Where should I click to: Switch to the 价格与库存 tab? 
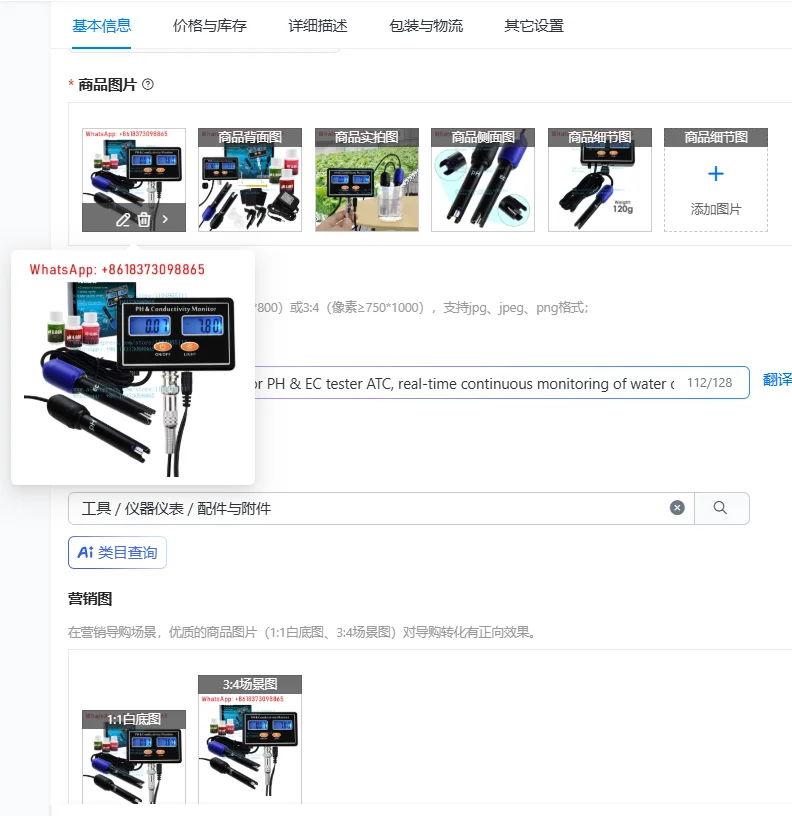[211, 26]
